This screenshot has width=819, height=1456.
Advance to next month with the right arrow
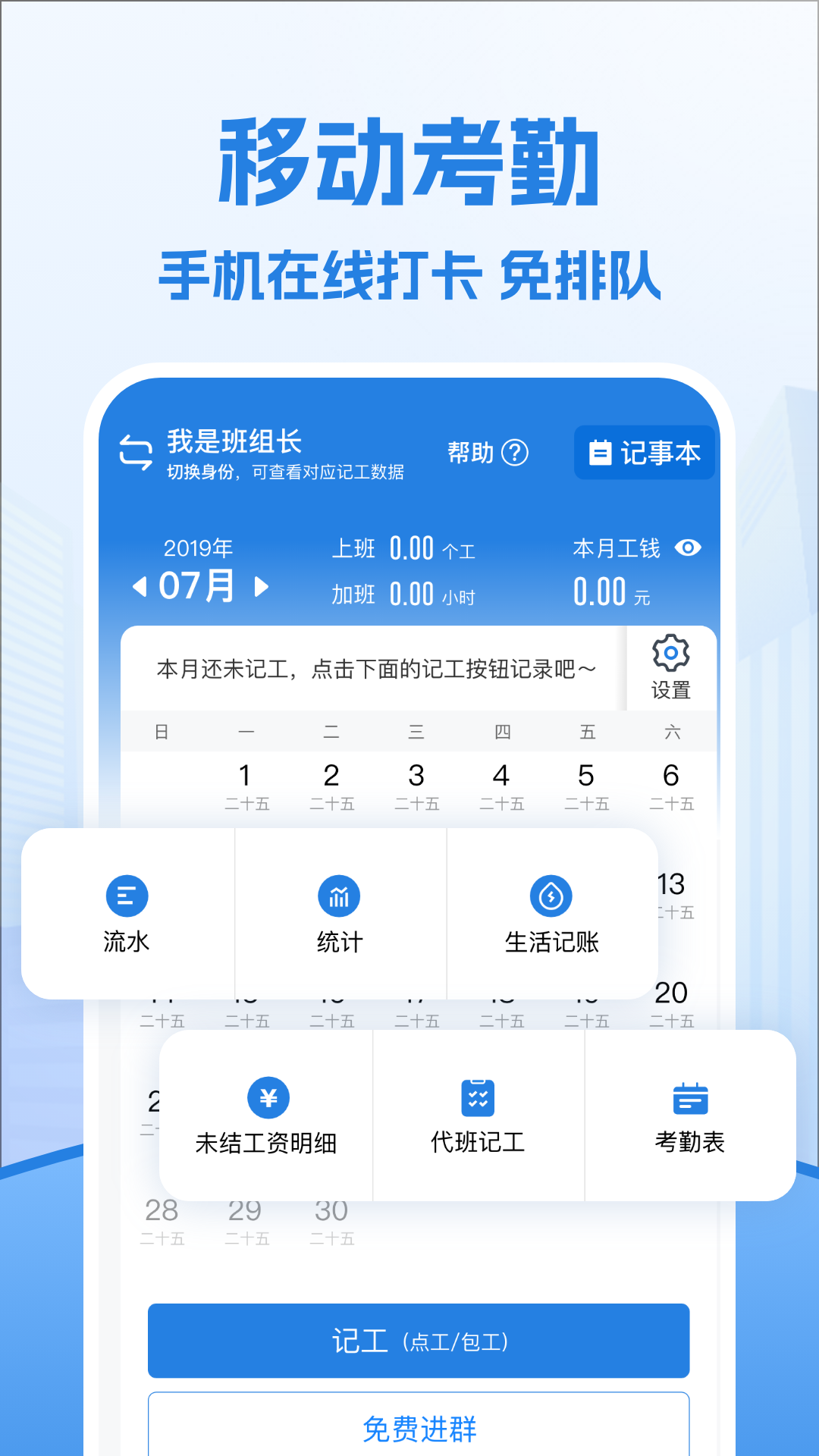(x=262, y=588)
